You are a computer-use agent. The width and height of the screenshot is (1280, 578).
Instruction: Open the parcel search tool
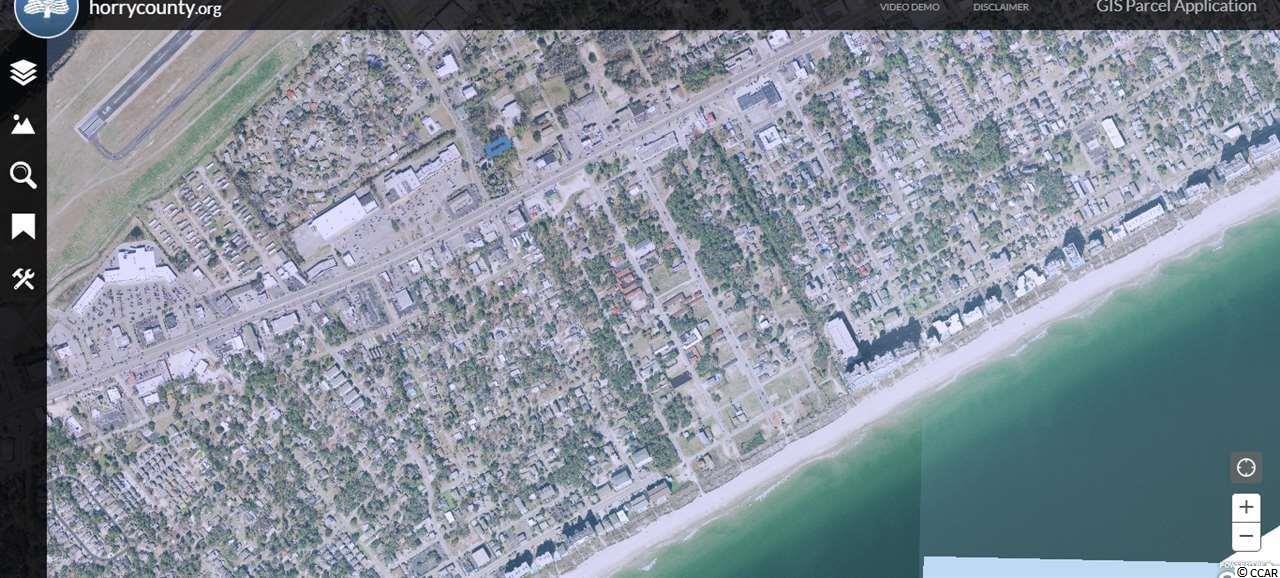pyautogui.click(x=23, y=176)
